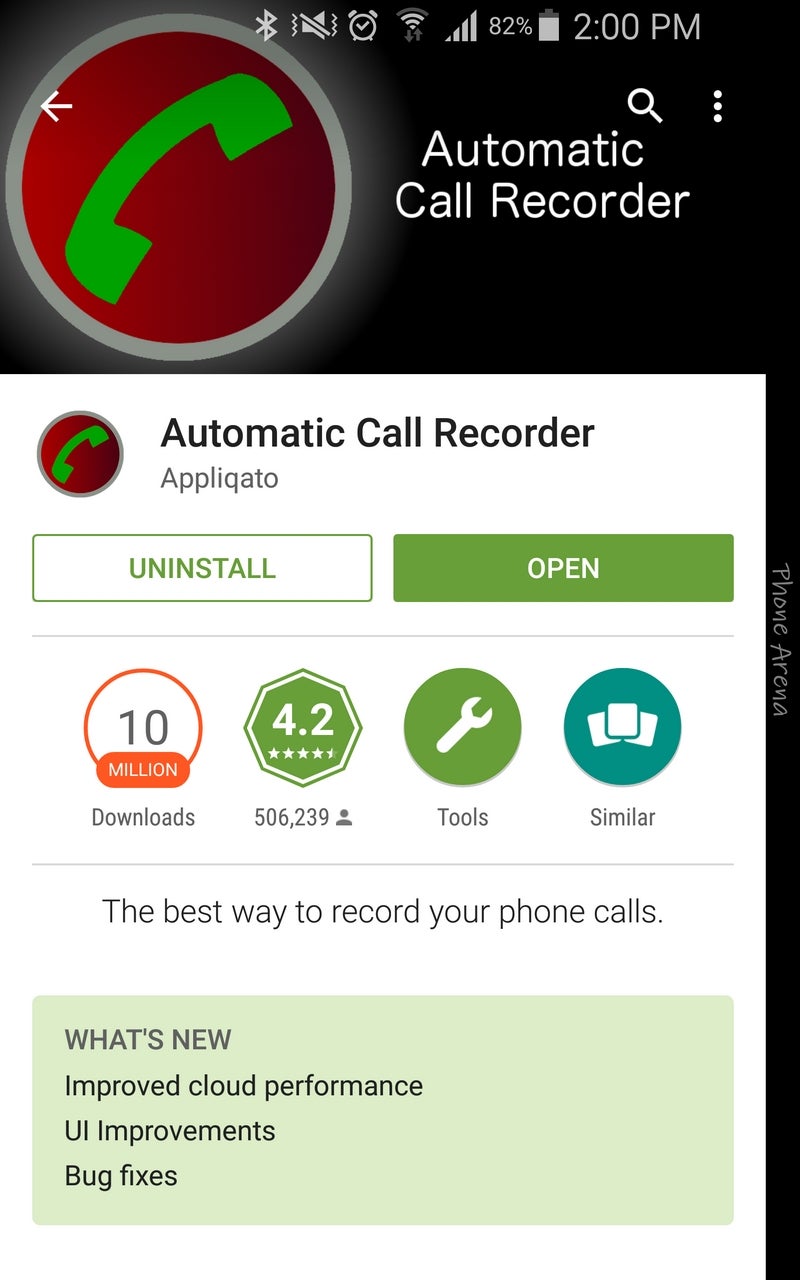Tap the green OPEN button
Screen dimensions: 800x1280
[x=563, y=568]
